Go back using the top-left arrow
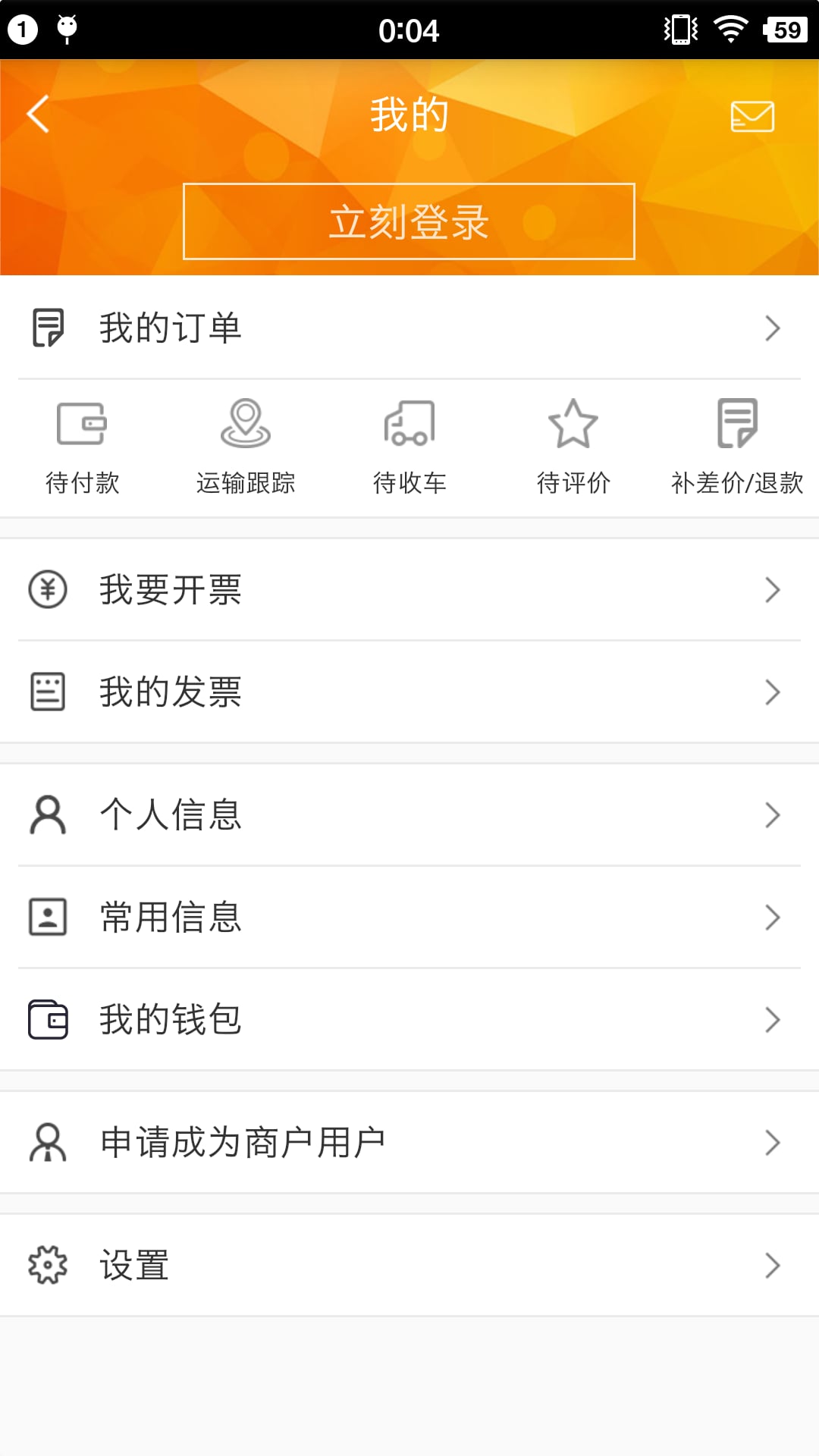 [x=38, y=115]
